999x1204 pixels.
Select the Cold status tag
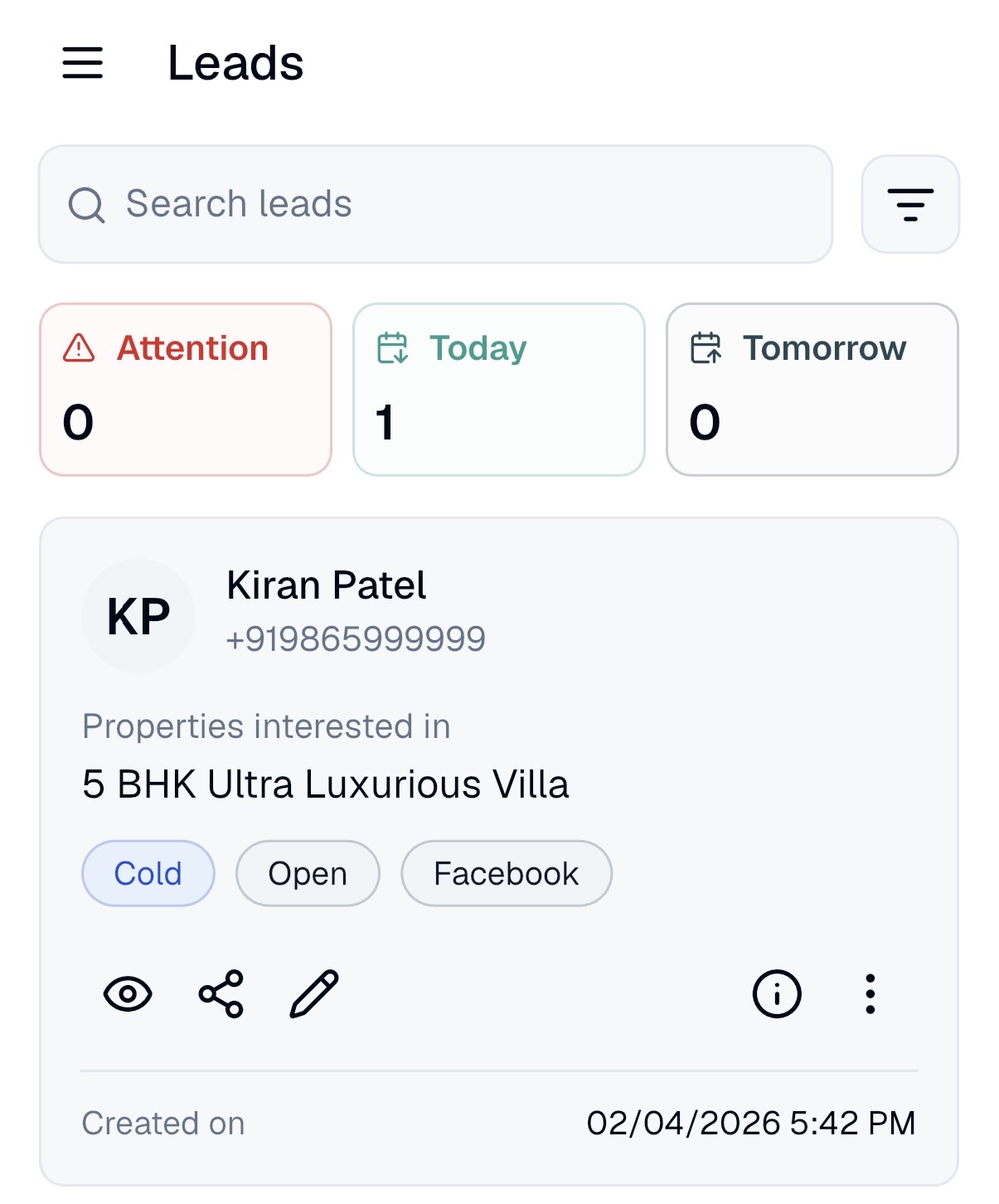(x=147, y=872)
